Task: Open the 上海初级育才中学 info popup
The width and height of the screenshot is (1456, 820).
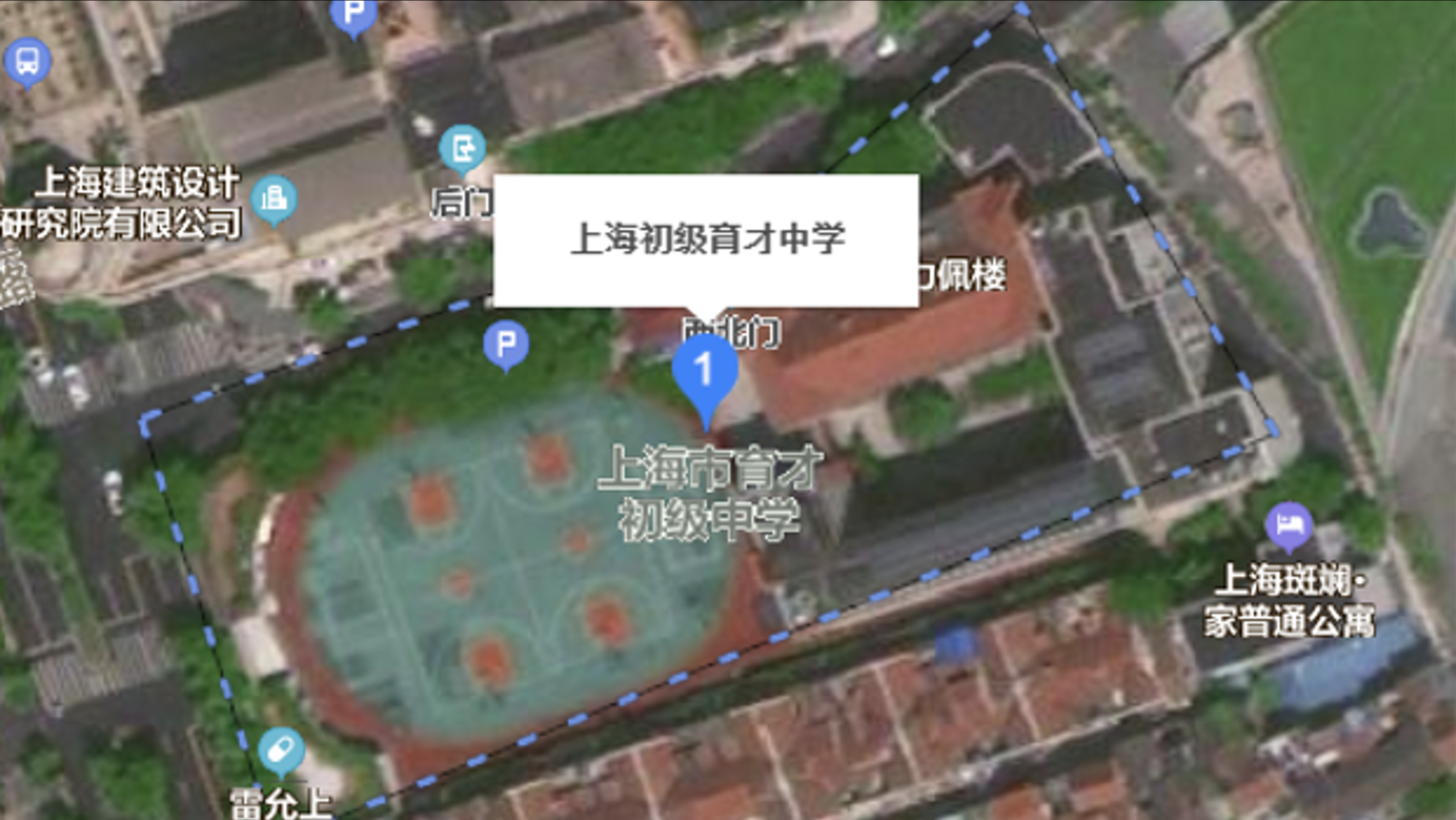Action: point(706,239)
